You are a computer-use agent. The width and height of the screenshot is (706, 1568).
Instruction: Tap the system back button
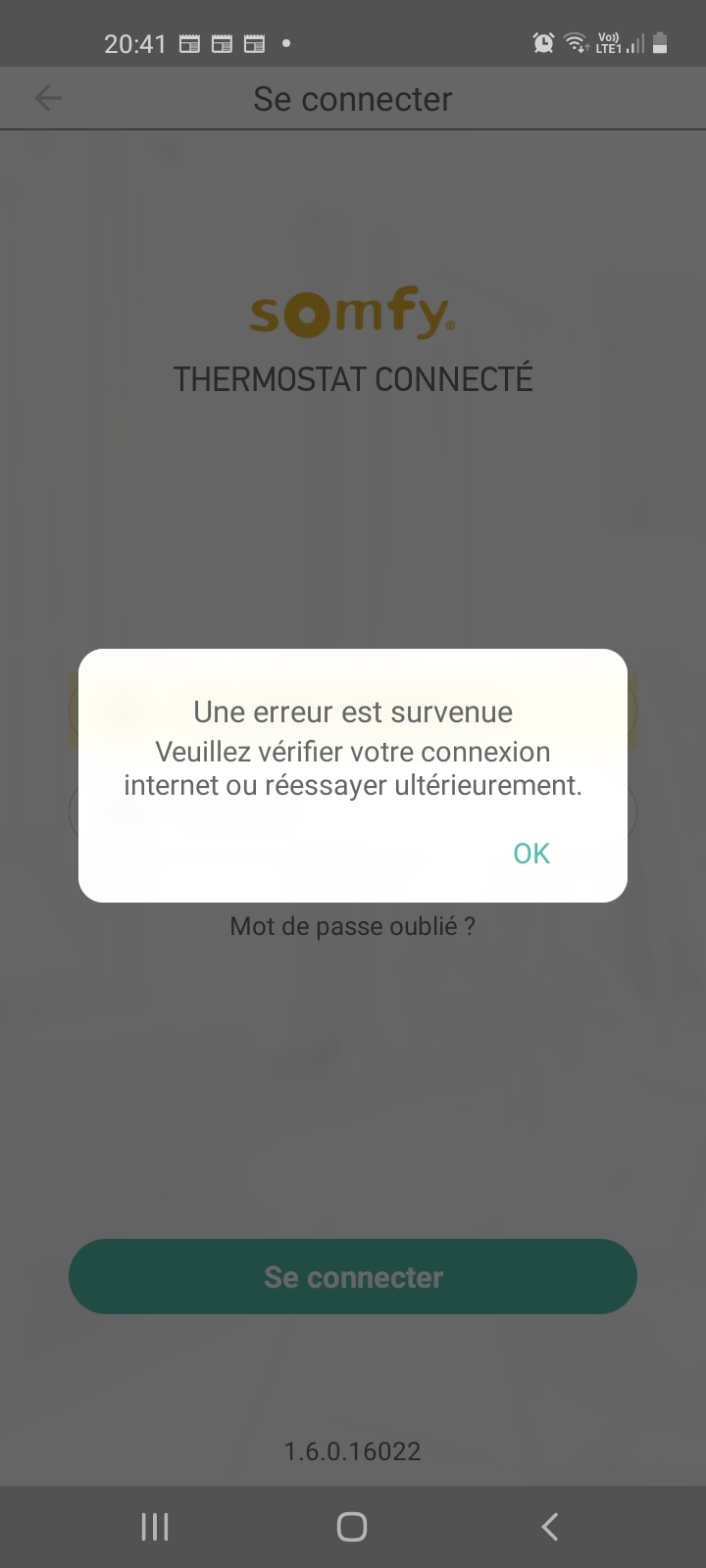point(550,1526)
